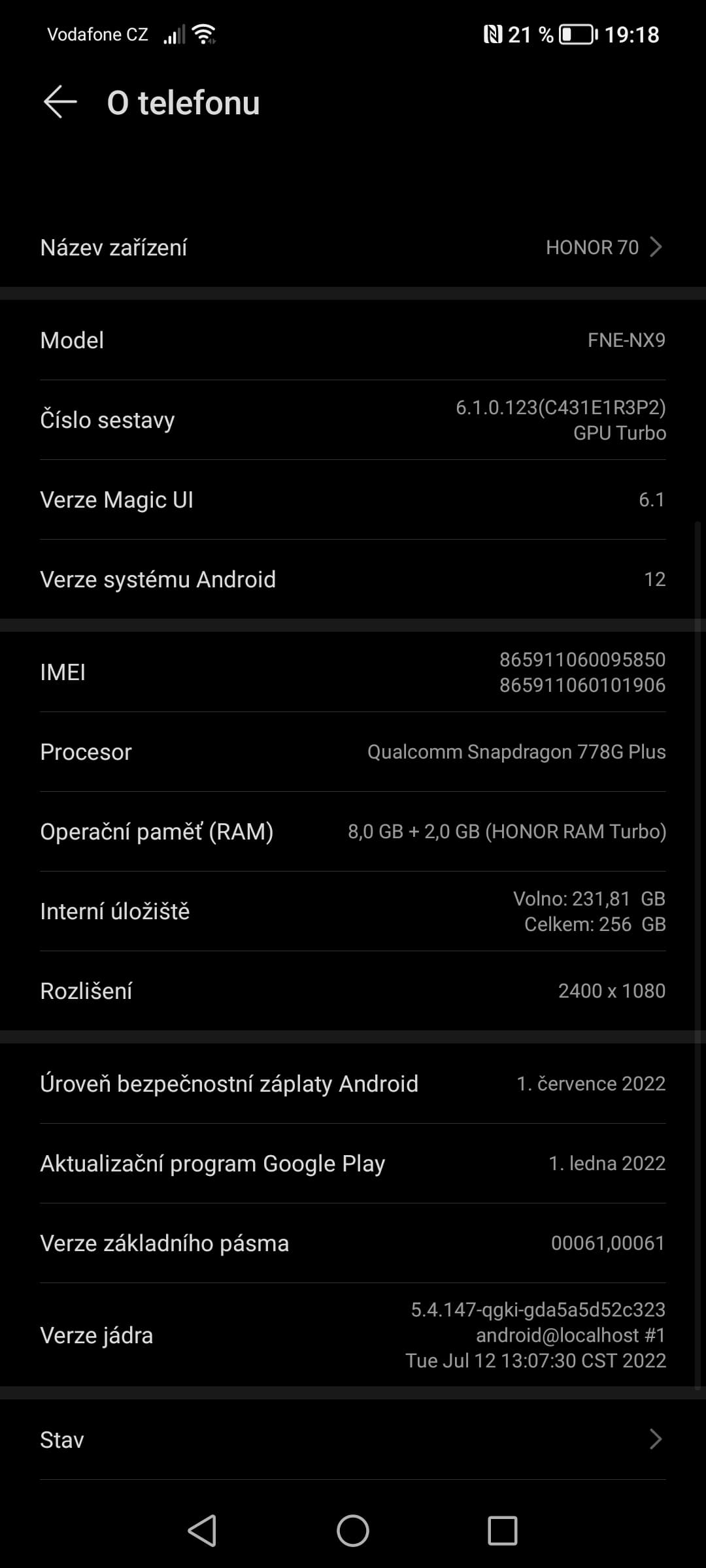Tap the system home button
This screenshot has height=1568, width=706.
coord(353,1531)
